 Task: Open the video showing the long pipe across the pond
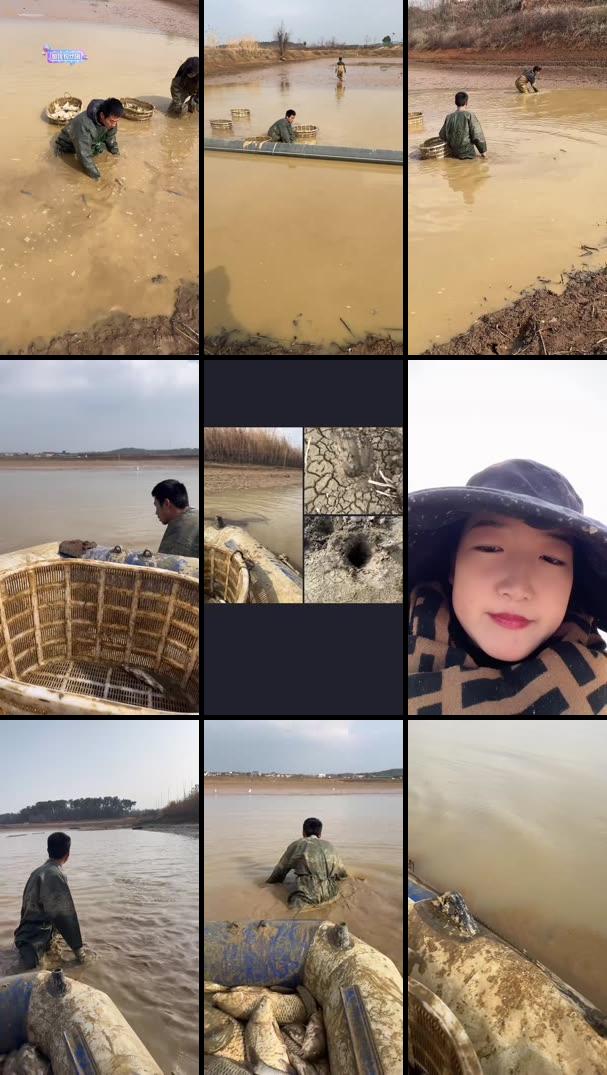click(x=303, y=177)
